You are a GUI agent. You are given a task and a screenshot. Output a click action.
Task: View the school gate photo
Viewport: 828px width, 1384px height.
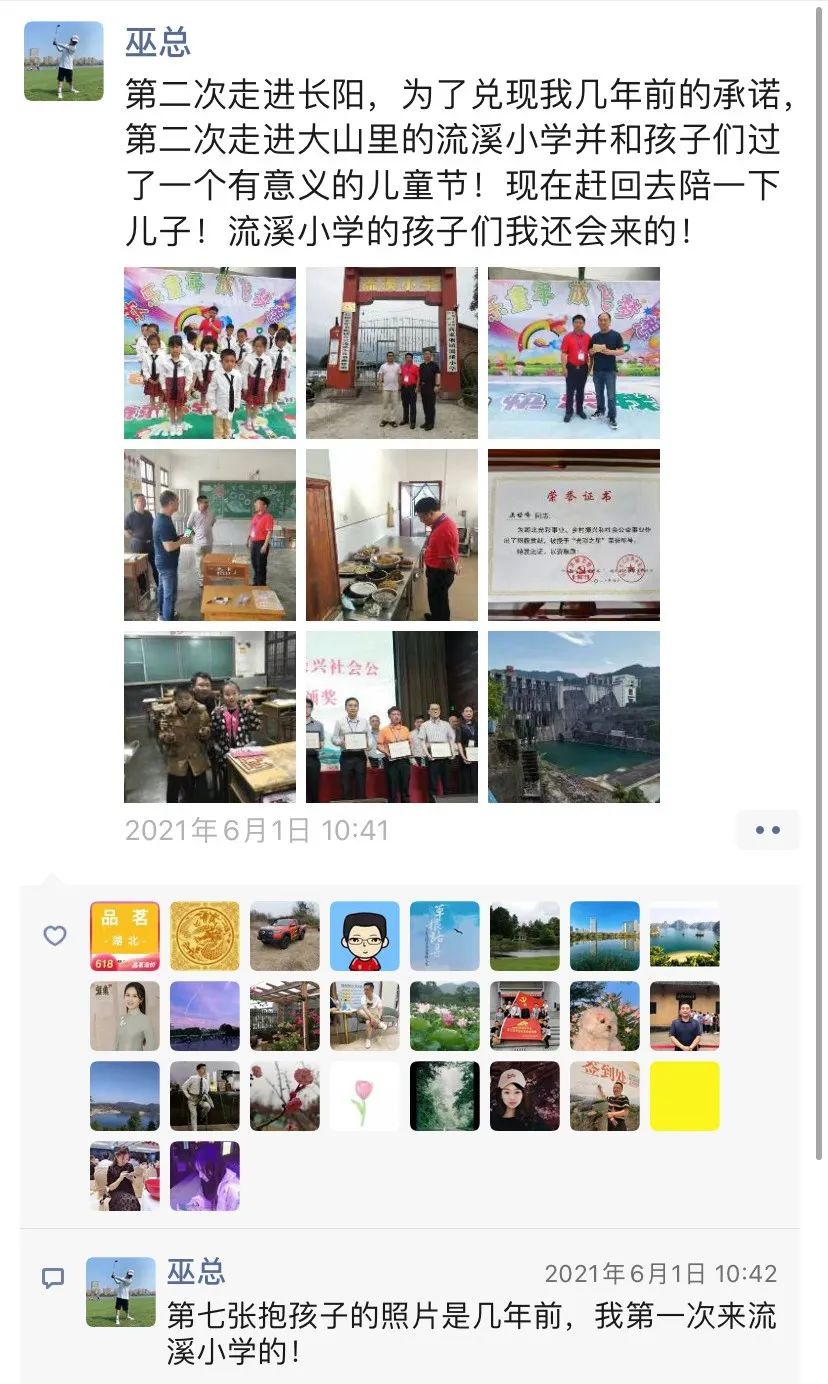[x=392, y=353]
